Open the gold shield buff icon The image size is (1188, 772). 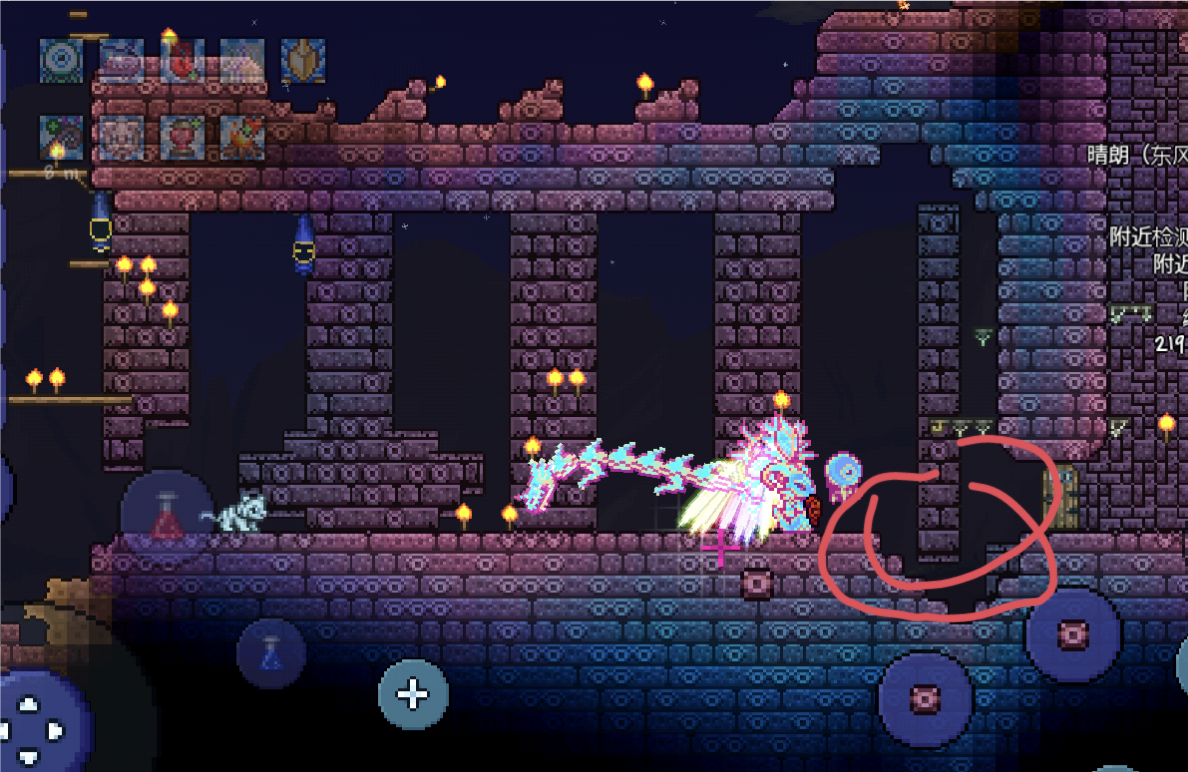[x=302, y=60]
